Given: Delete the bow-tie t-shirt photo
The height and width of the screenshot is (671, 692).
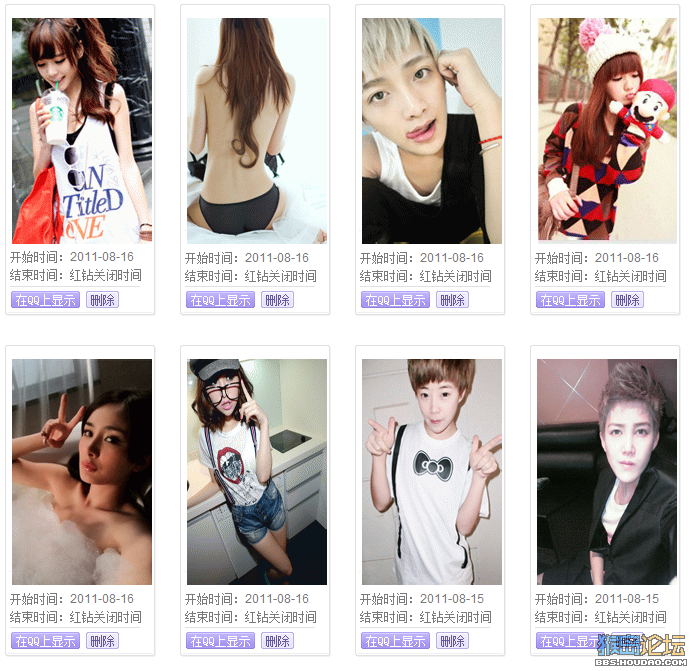Looking at the screenshot, I should [452, 641].
